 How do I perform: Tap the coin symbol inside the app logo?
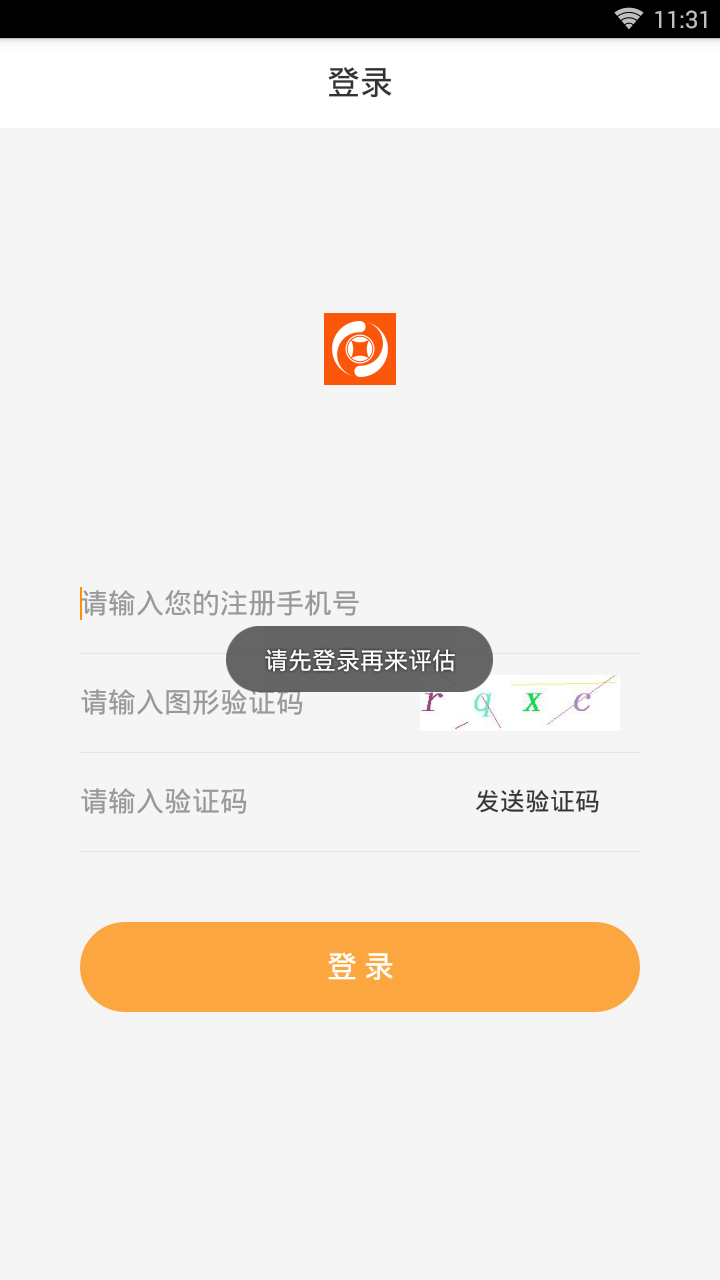coord(360,349)
